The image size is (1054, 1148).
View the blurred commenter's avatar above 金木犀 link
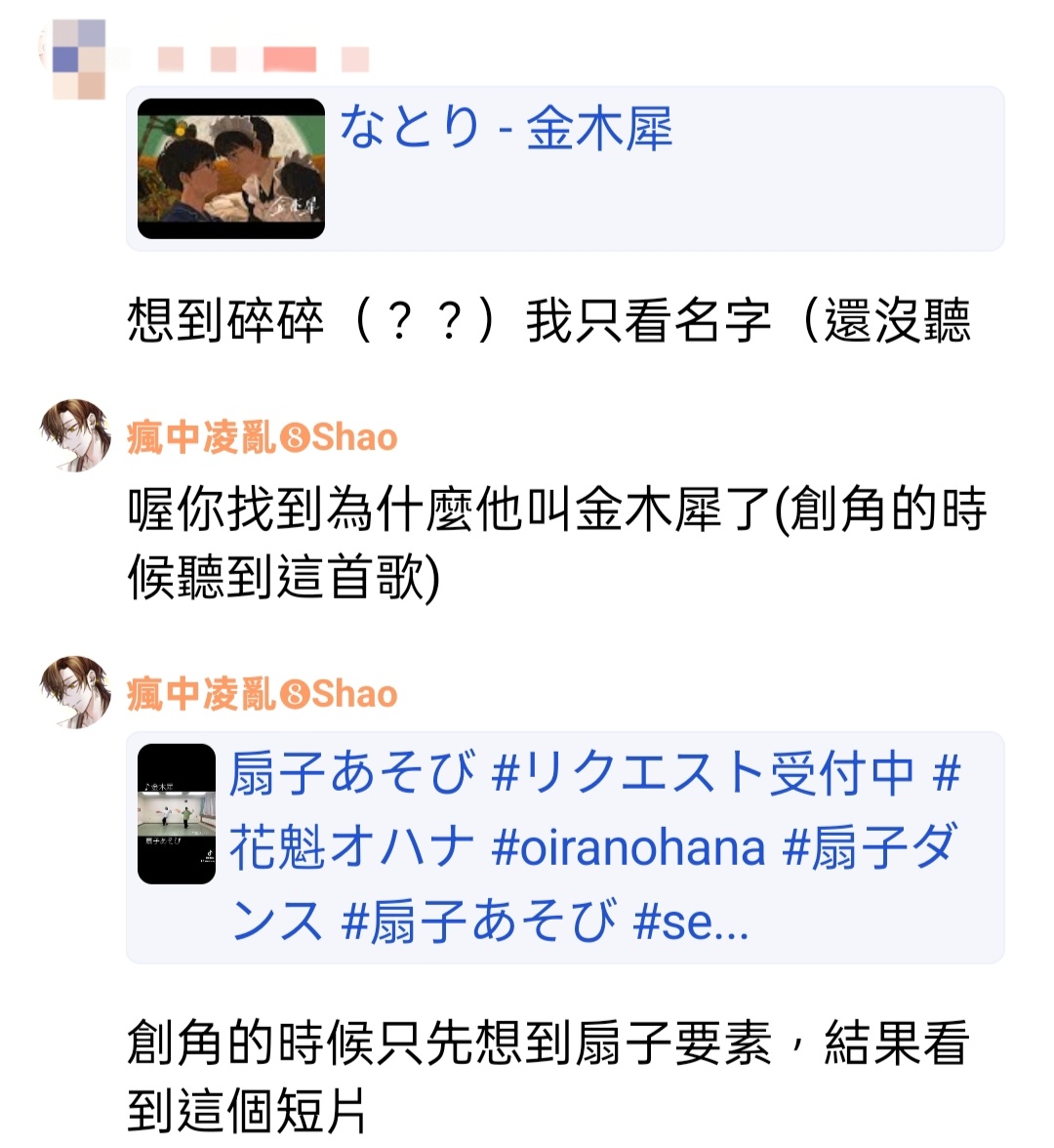coord(77,59)
